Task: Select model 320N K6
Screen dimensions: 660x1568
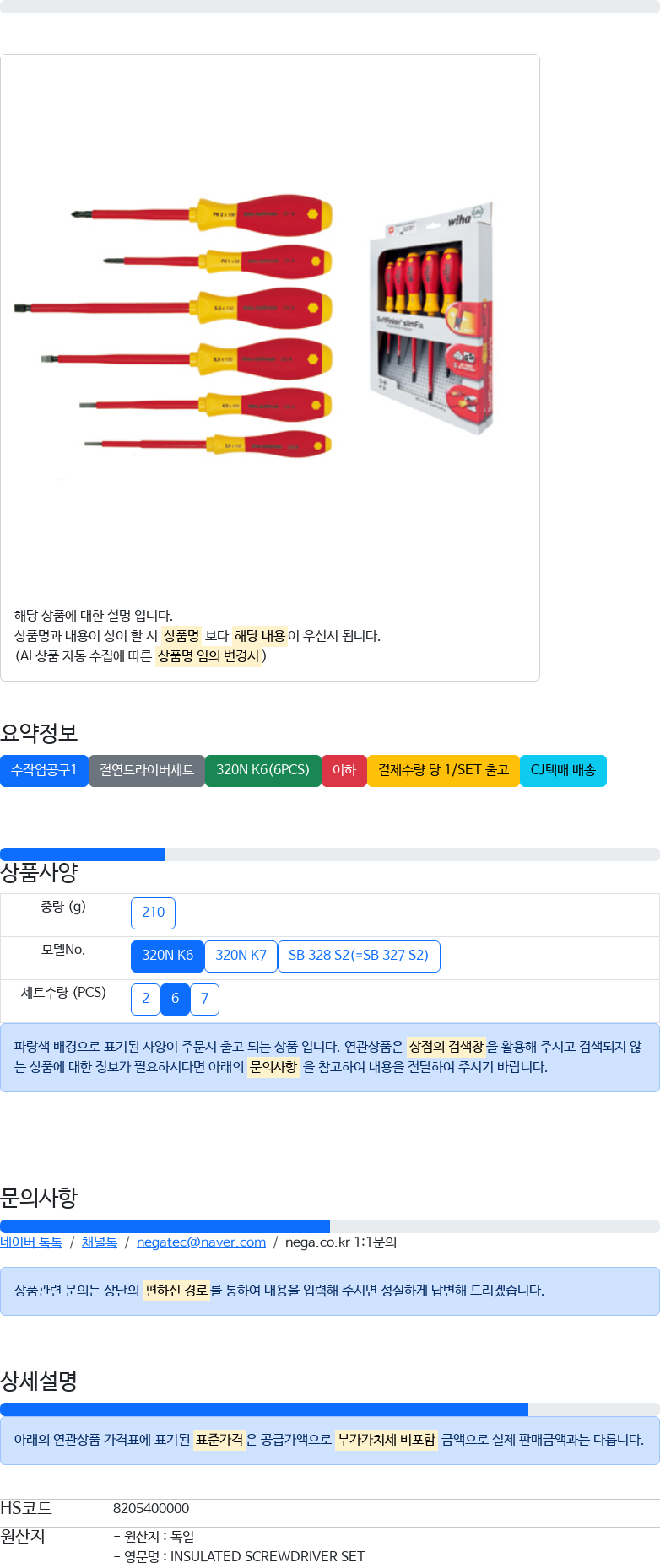Action: [x=167, y=956]
